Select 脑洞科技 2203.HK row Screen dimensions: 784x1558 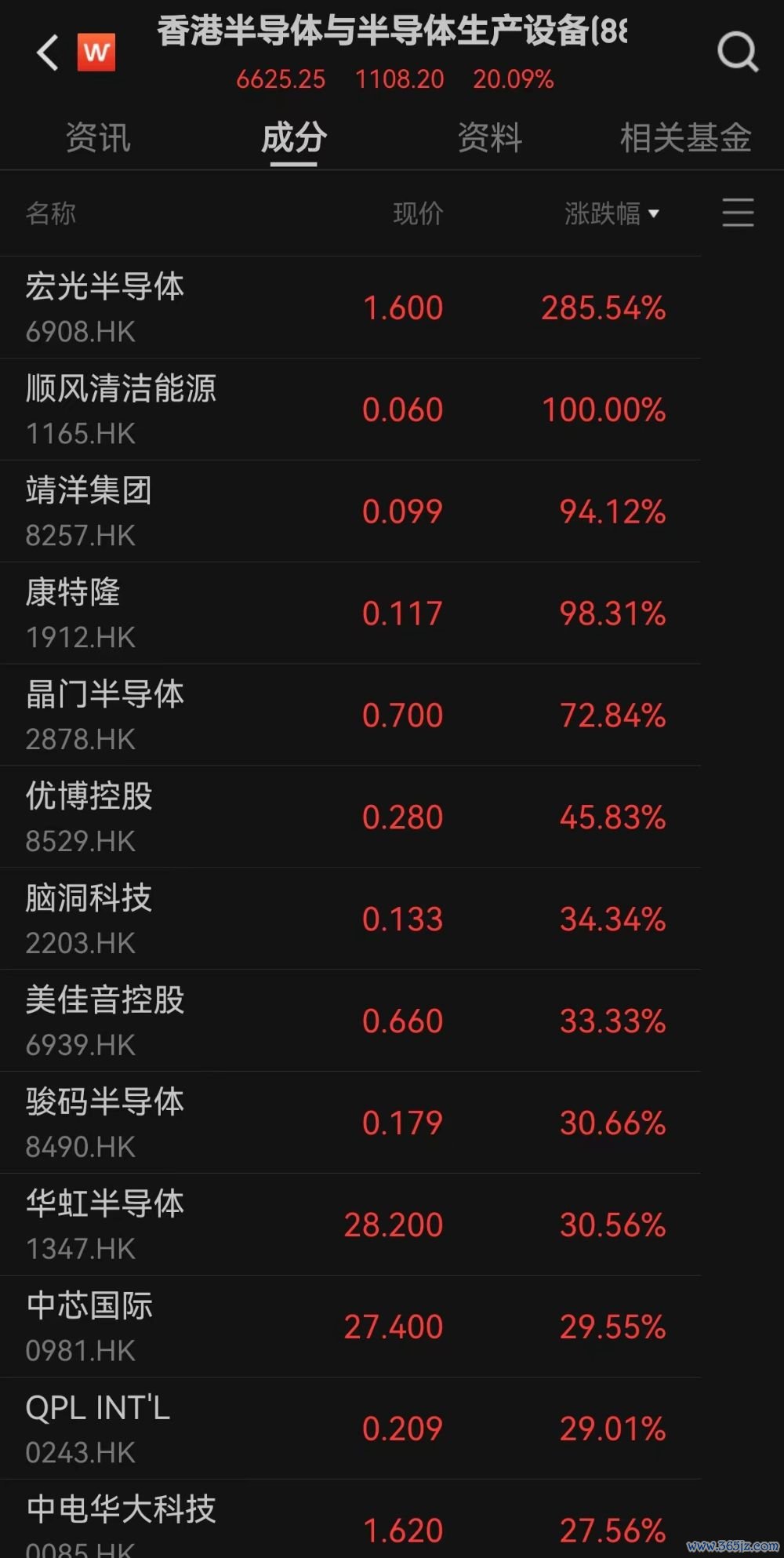pos(350,919)
